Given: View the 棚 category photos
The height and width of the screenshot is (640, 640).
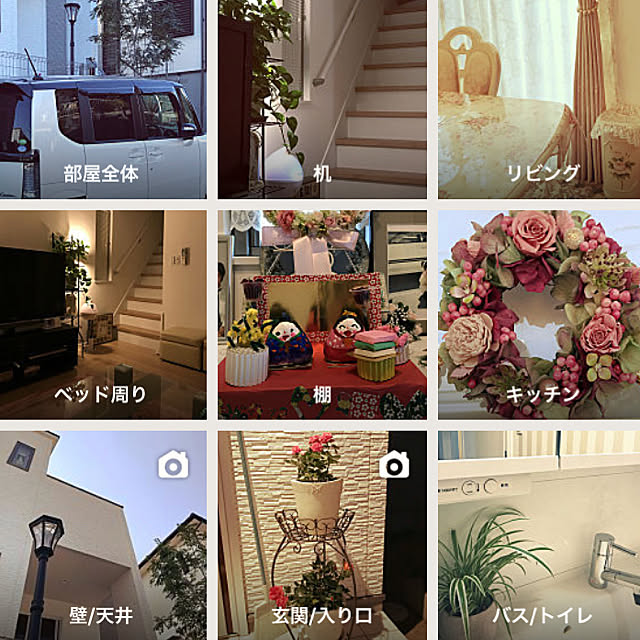Looking at the screenshot, I should (322, 315).
